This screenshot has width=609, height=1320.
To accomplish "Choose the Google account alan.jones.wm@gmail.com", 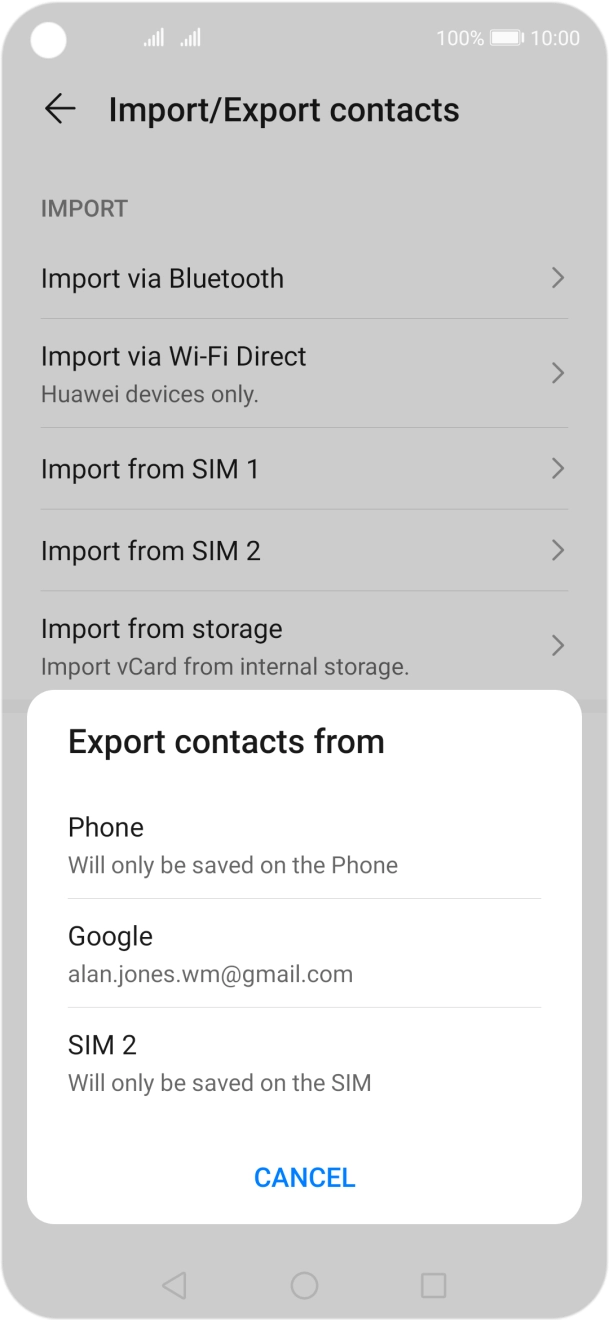I will (x=304, y=953).
